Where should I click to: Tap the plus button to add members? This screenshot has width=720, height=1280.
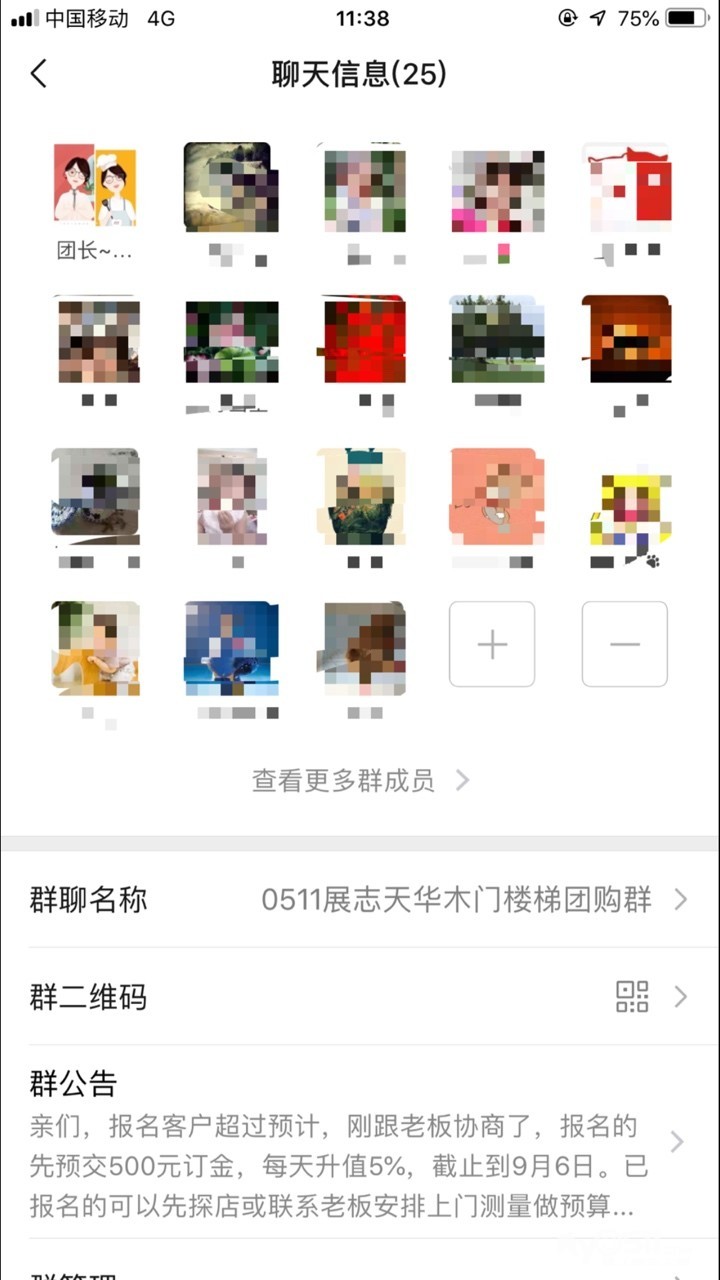tap(492, 644)
